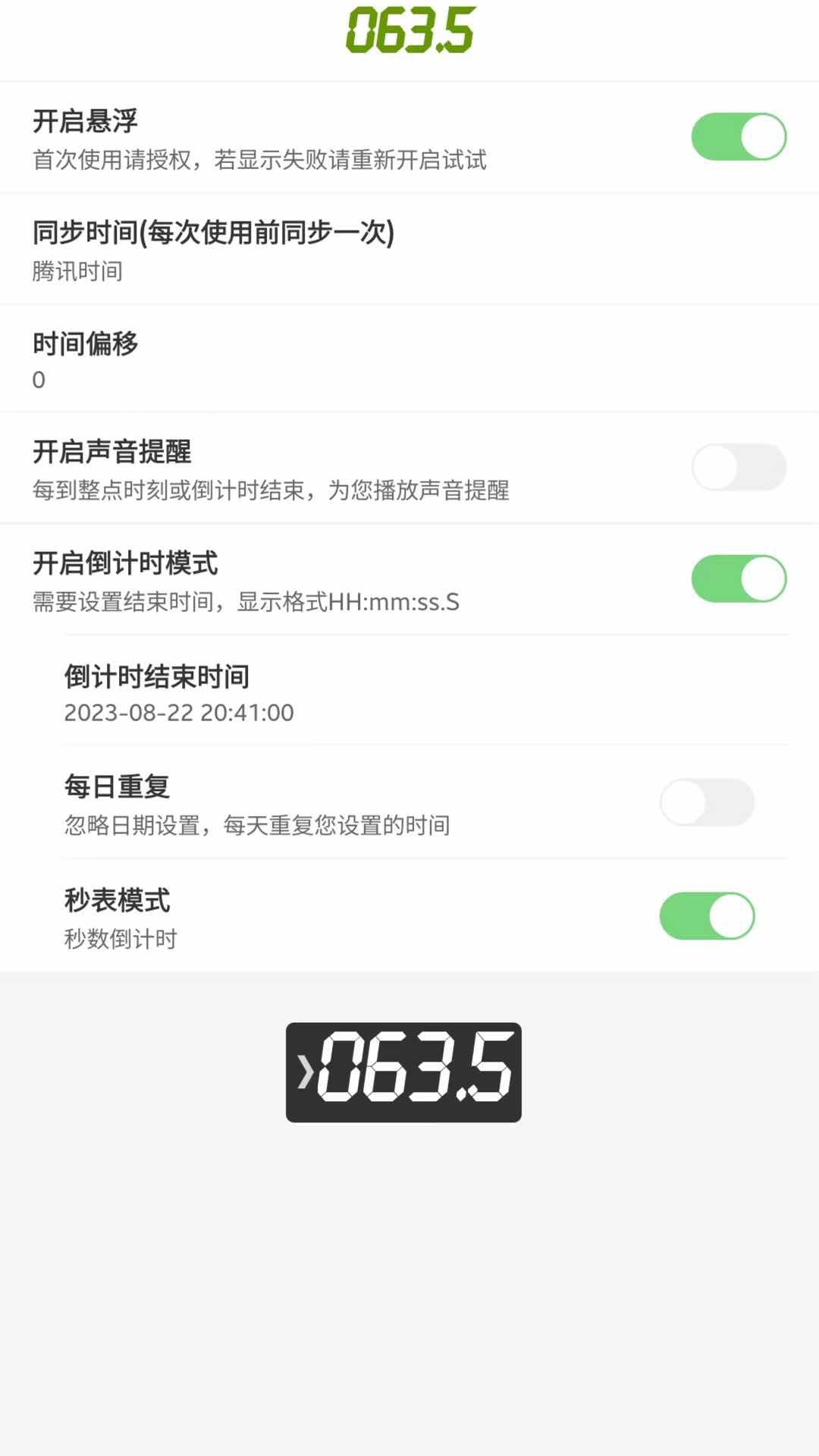Viewport: 819px width, 1456px height.
Task: Tap the floating black timer widget
Action: tap(403, 1072)
